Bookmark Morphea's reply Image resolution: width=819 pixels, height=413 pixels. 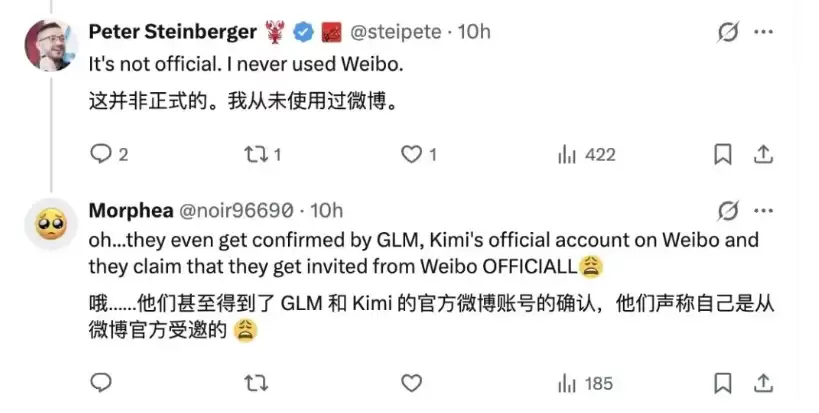(722, 382)
